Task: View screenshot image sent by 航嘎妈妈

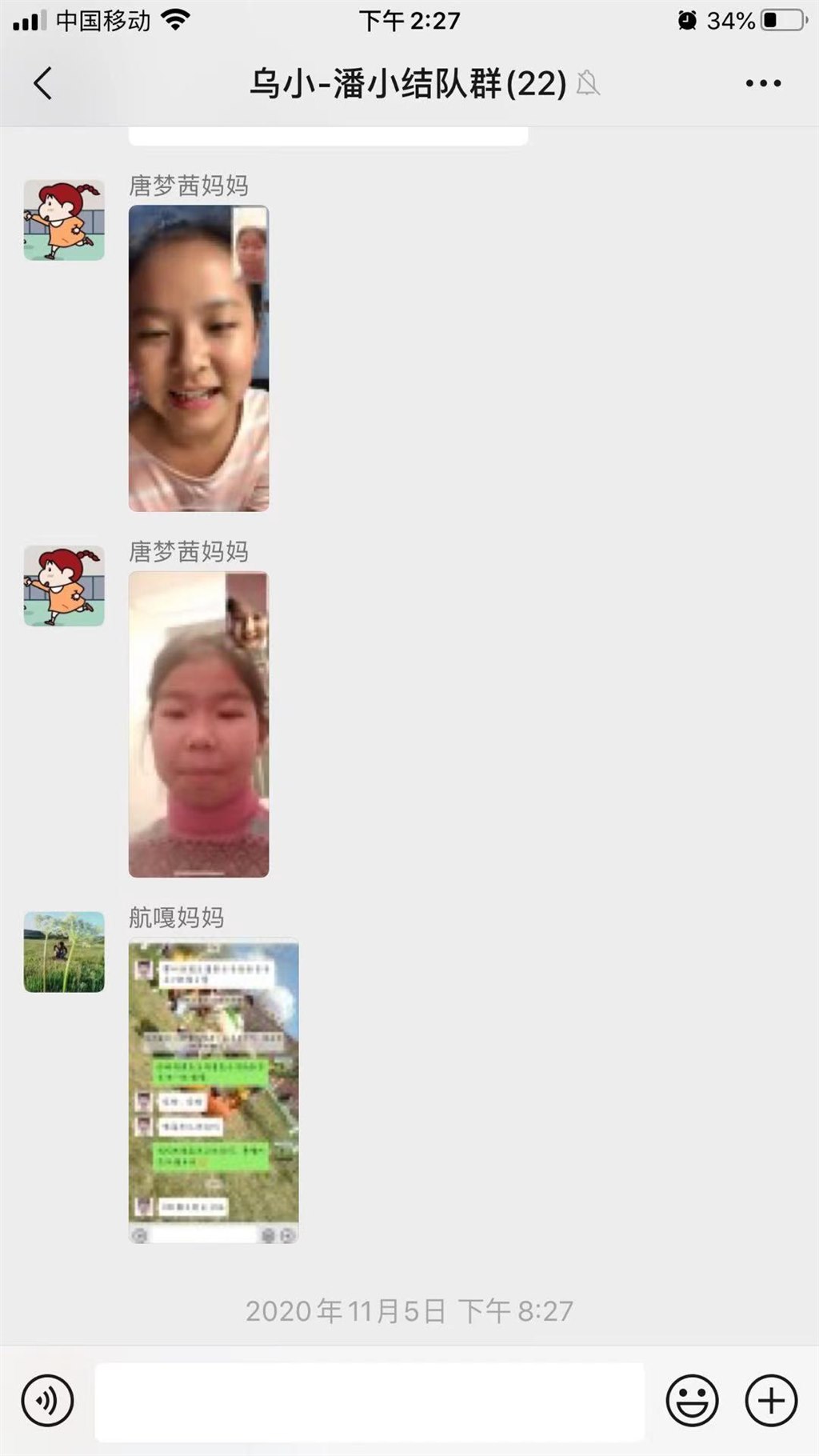Action: (214, 1090)
